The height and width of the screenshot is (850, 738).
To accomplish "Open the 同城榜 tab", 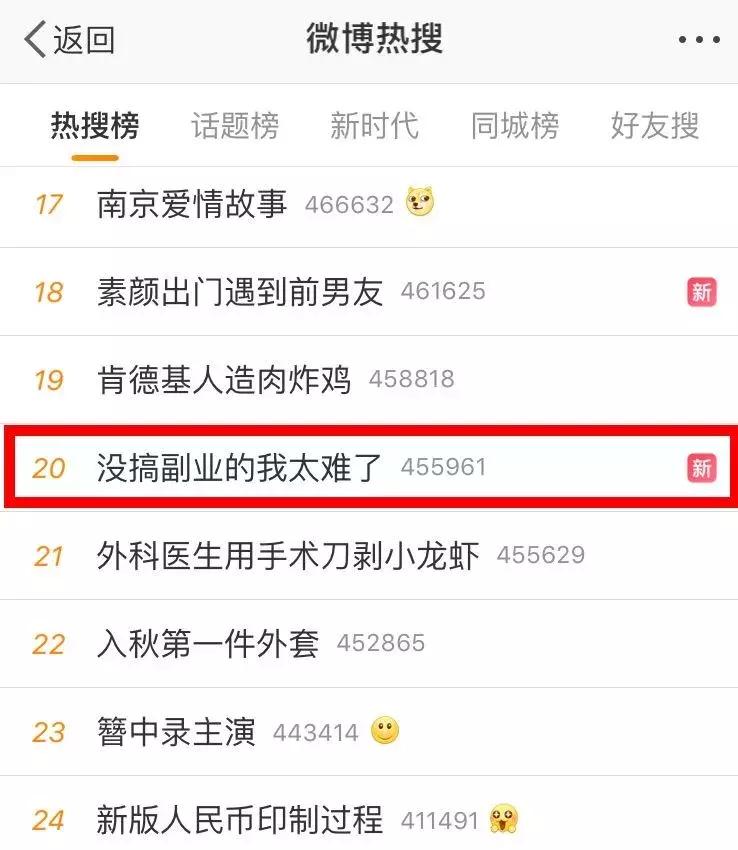I will point(515,126).
